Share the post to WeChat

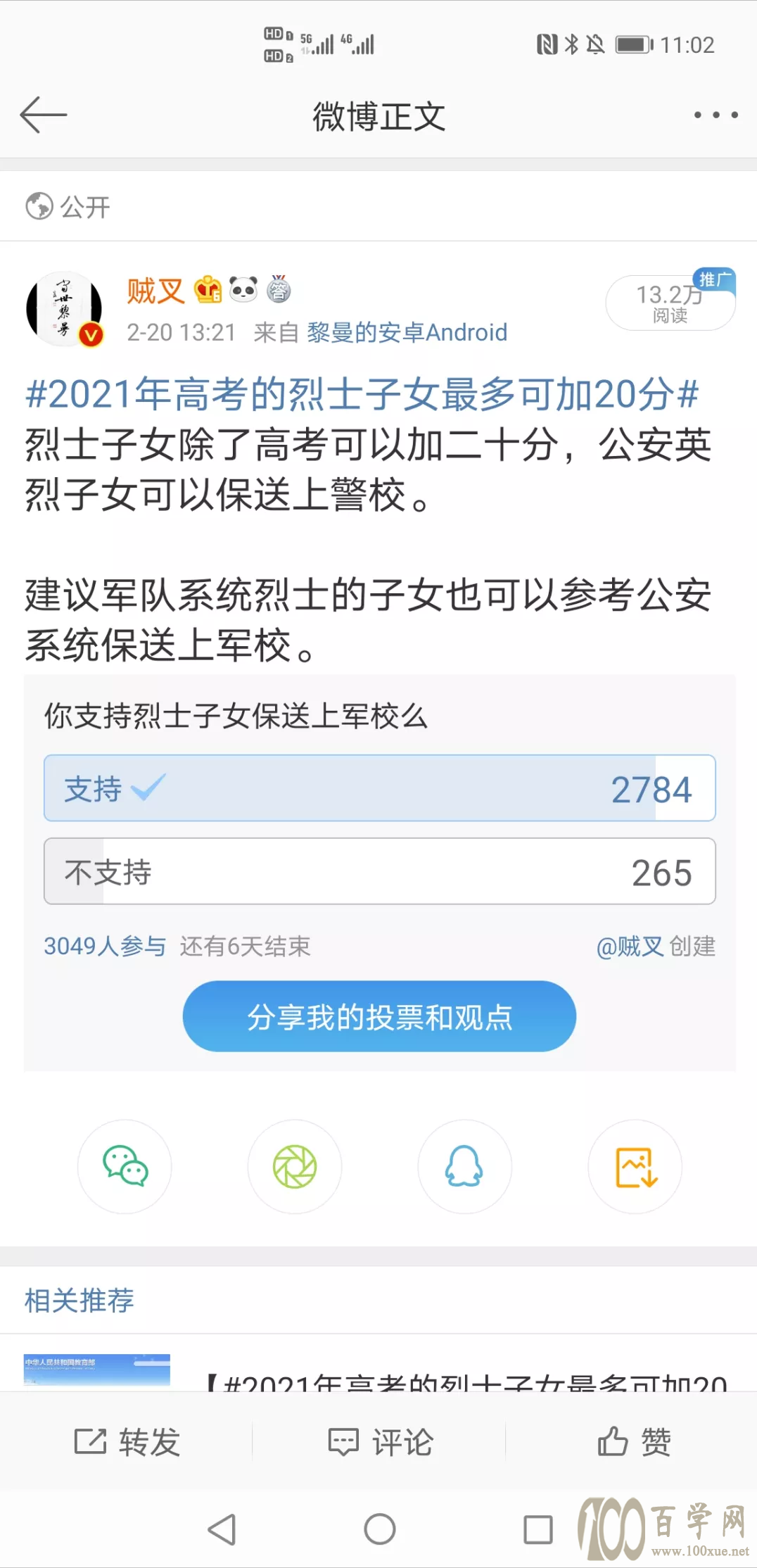pyautogui.click(x=125, y=1166)
